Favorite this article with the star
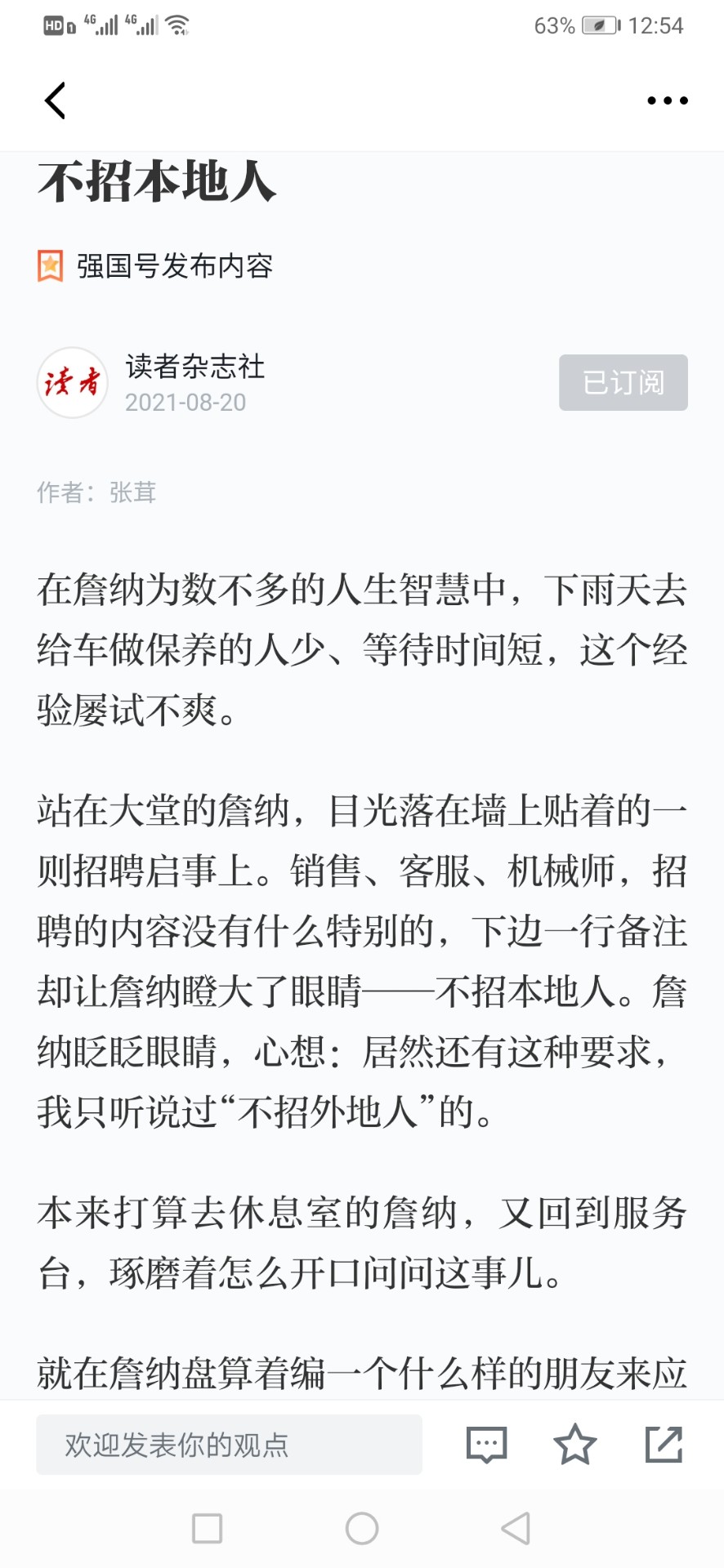This screenshot has height=1568, width=724. [x=575, y=1444]
